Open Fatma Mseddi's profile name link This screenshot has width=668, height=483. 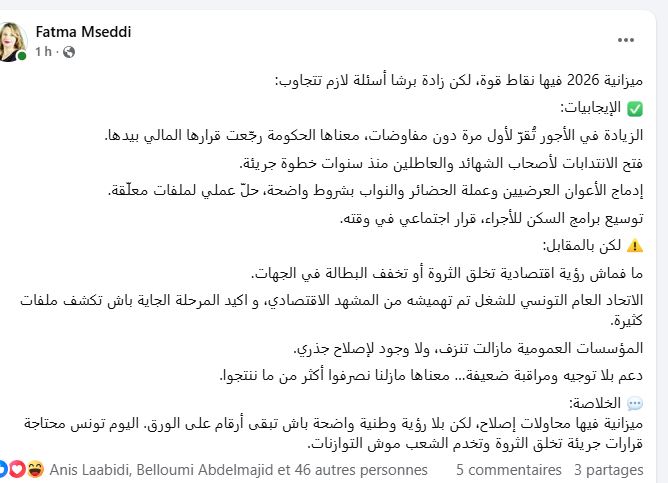tap(83, 32)
